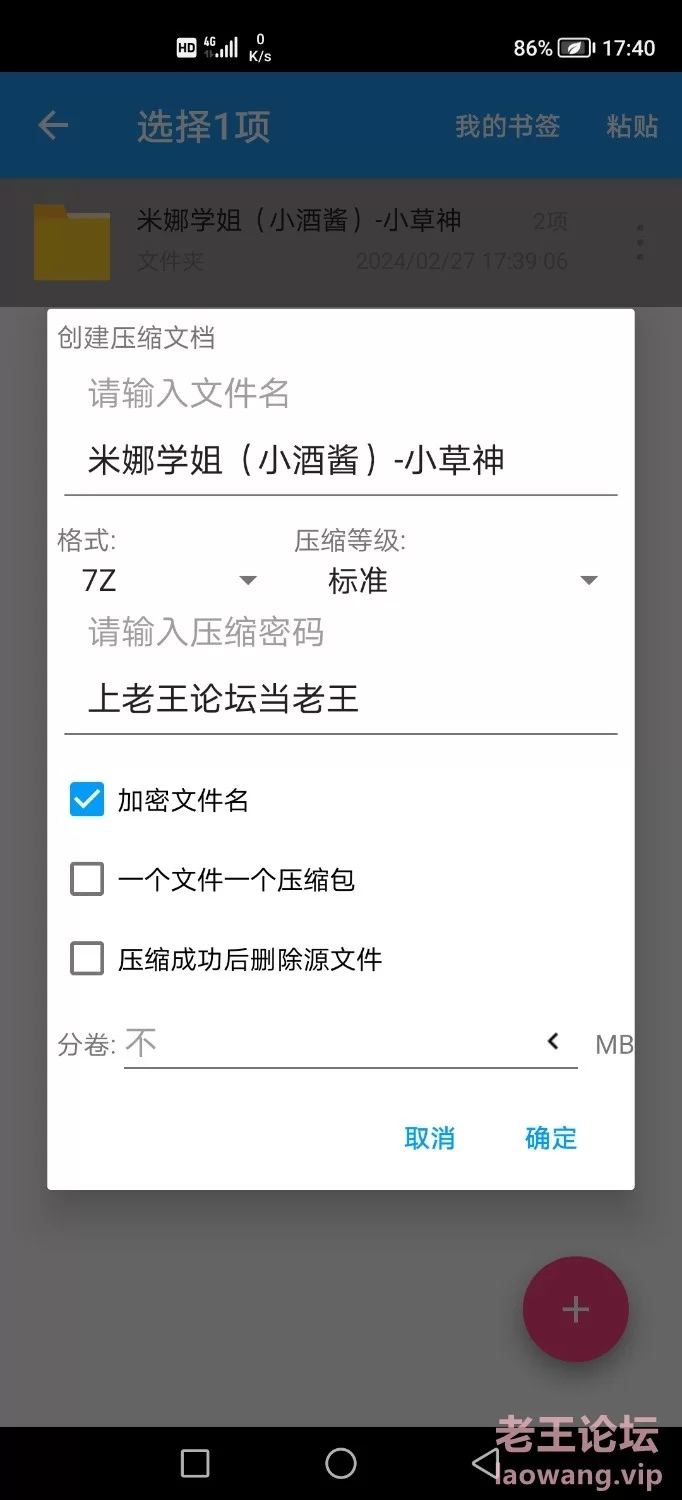Viewport: 682px width, 1500px height.
Task: Confirm compression with 确定
Action: [x=551, y=1138]
